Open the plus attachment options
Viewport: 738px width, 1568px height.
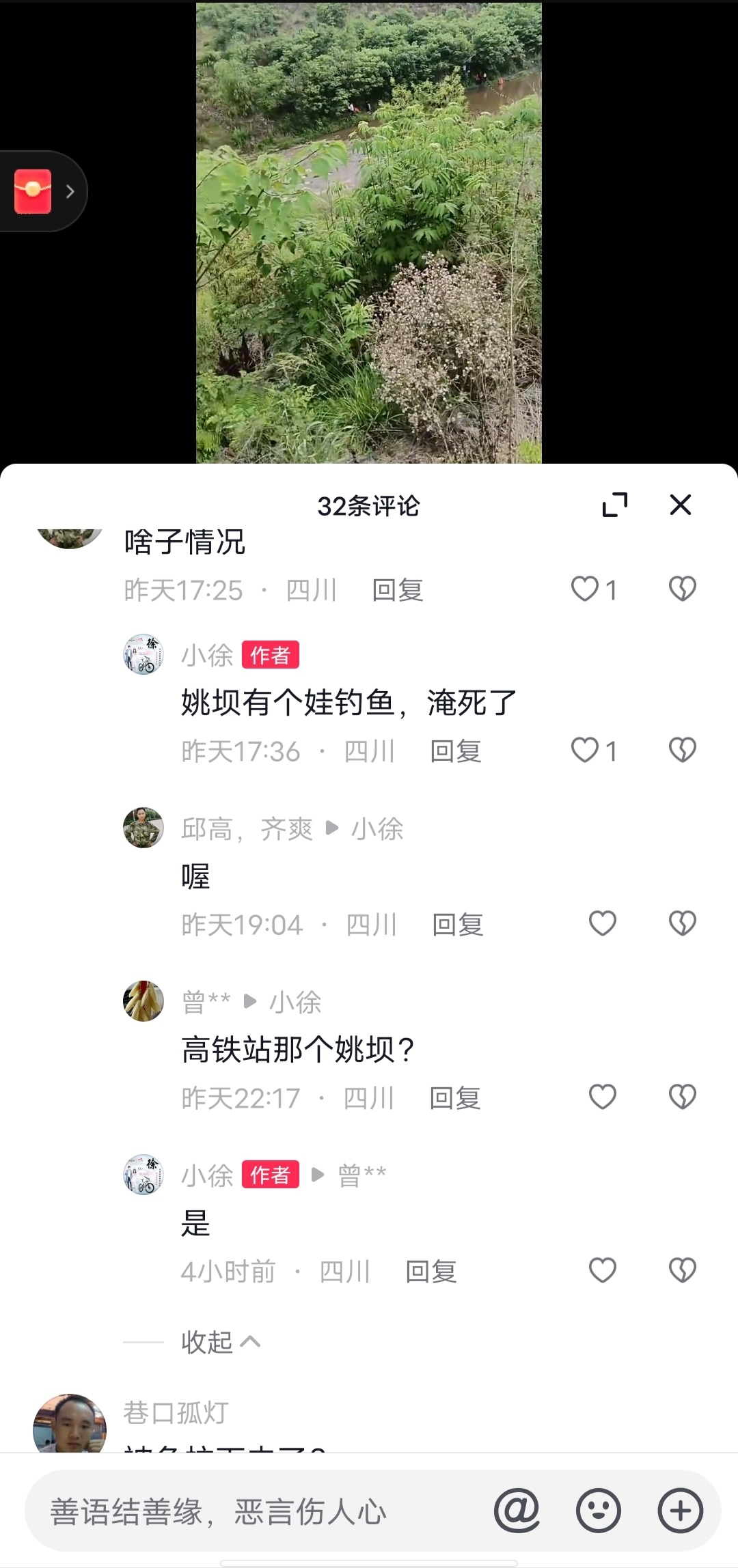click(681, 1511)
